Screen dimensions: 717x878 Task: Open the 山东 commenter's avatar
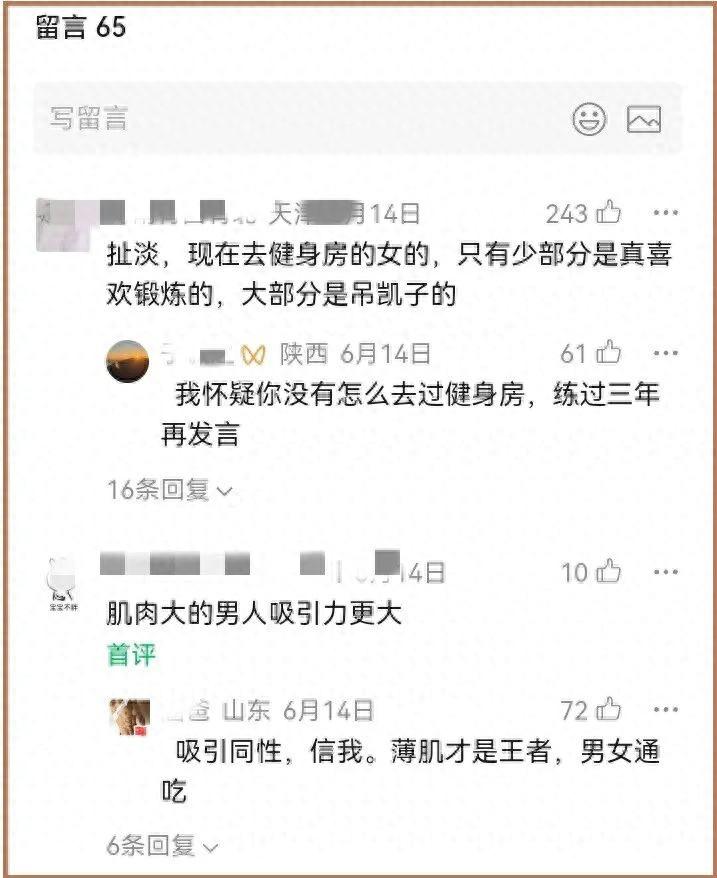[129, 717]
